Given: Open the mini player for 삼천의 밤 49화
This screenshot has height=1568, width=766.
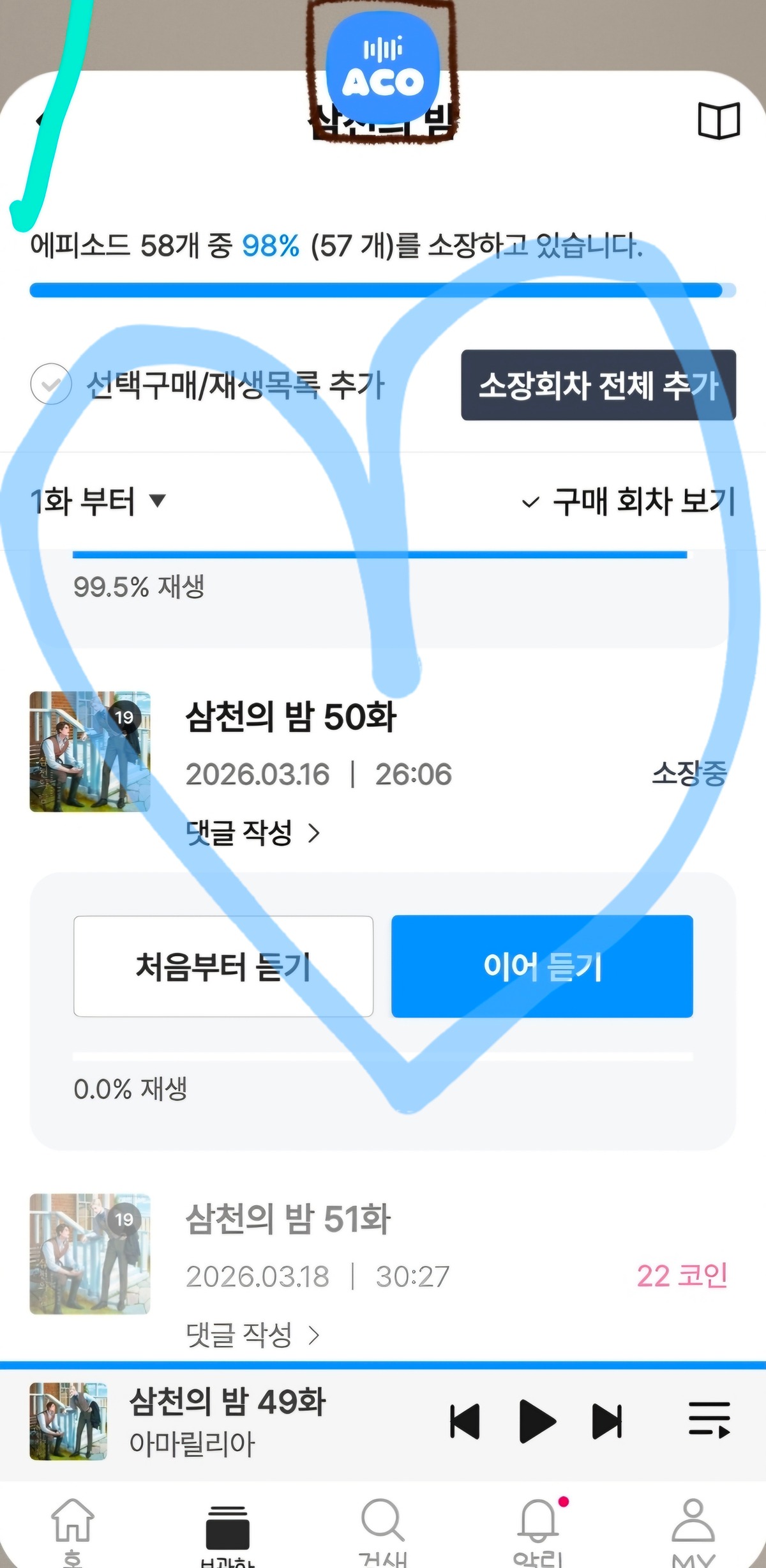Looking at the screenshot, I should click(227, 1422).
